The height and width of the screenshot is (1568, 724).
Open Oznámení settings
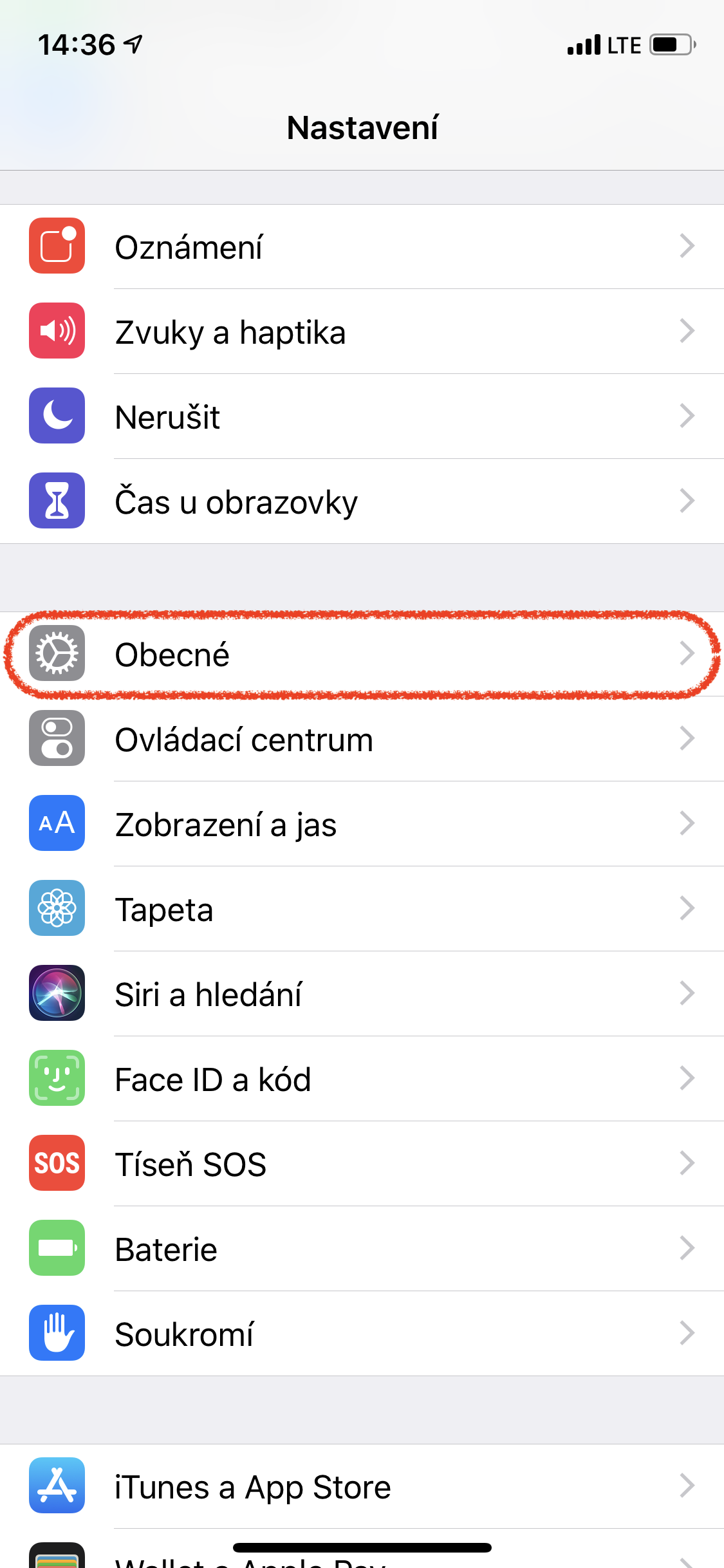click(362, 247)
